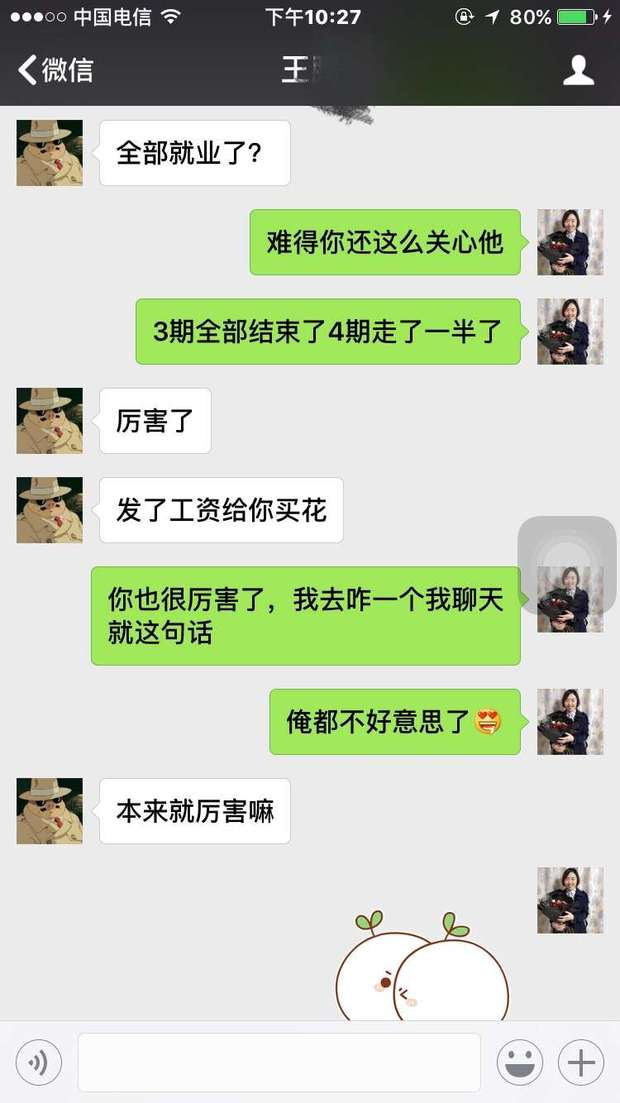Image resolution: width=620 pixels, height=1103 pixels.
Task: Open the plus attachments menu
Action: tap(581, 1062)
